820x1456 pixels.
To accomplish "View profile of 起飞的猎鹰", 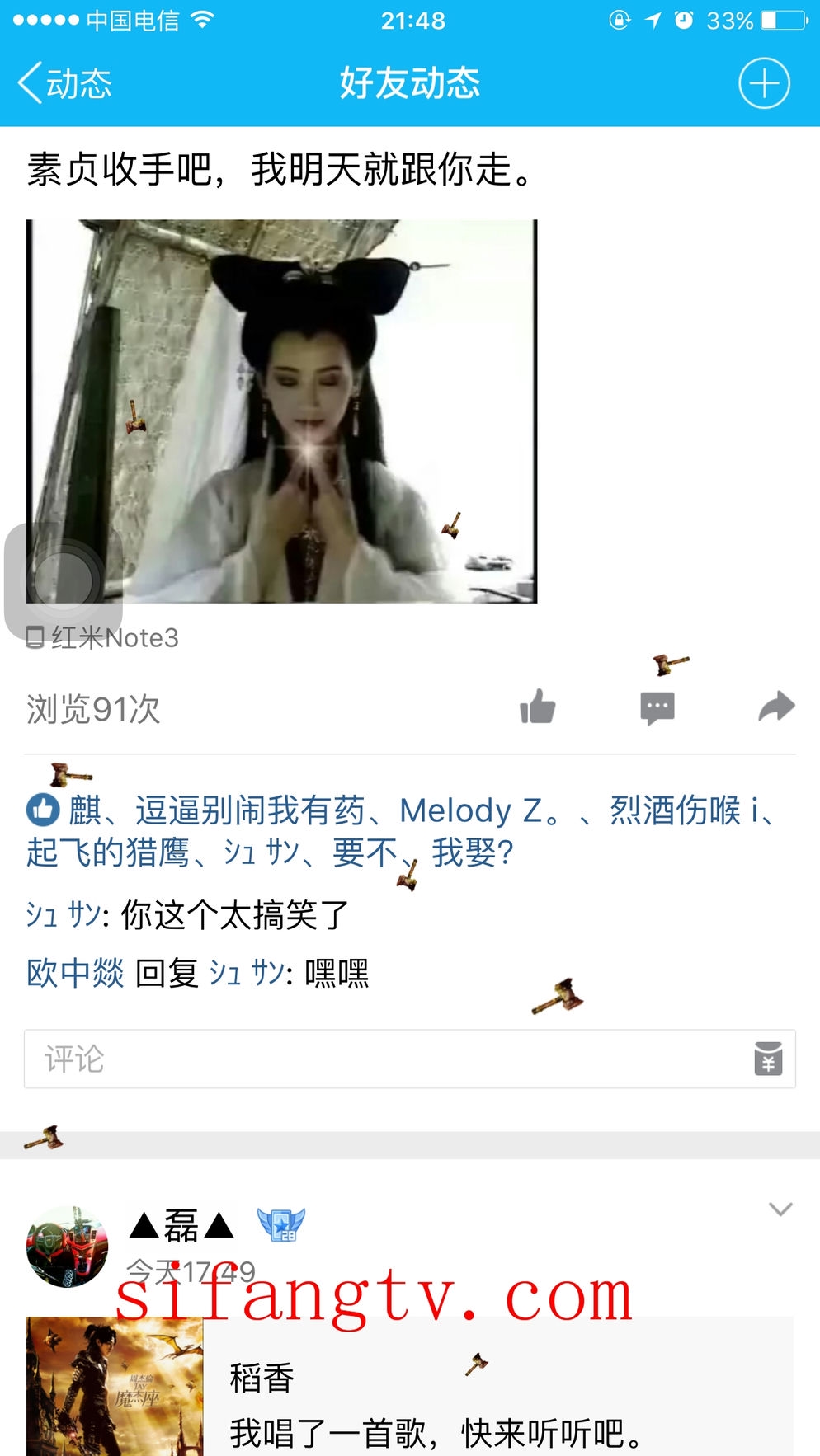I will [x=107, y=852].
